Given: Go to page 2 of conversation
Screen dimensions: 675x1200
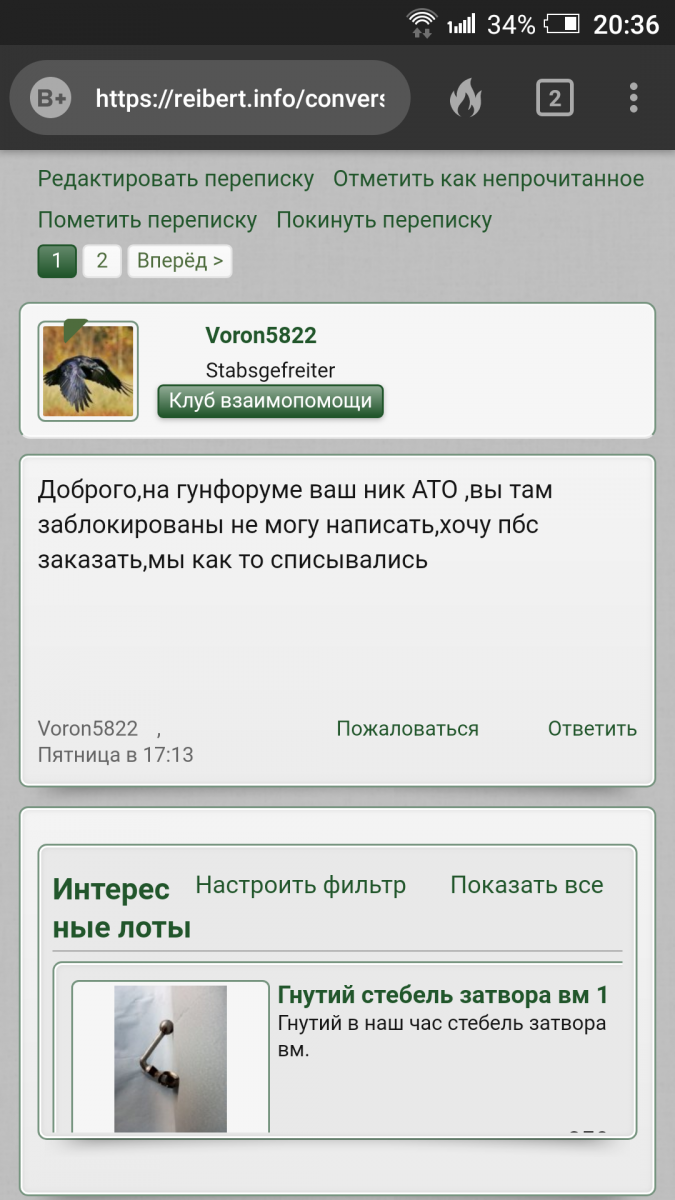Looking at the screenshot, I should pyautogui.click(x=101, y=261).
